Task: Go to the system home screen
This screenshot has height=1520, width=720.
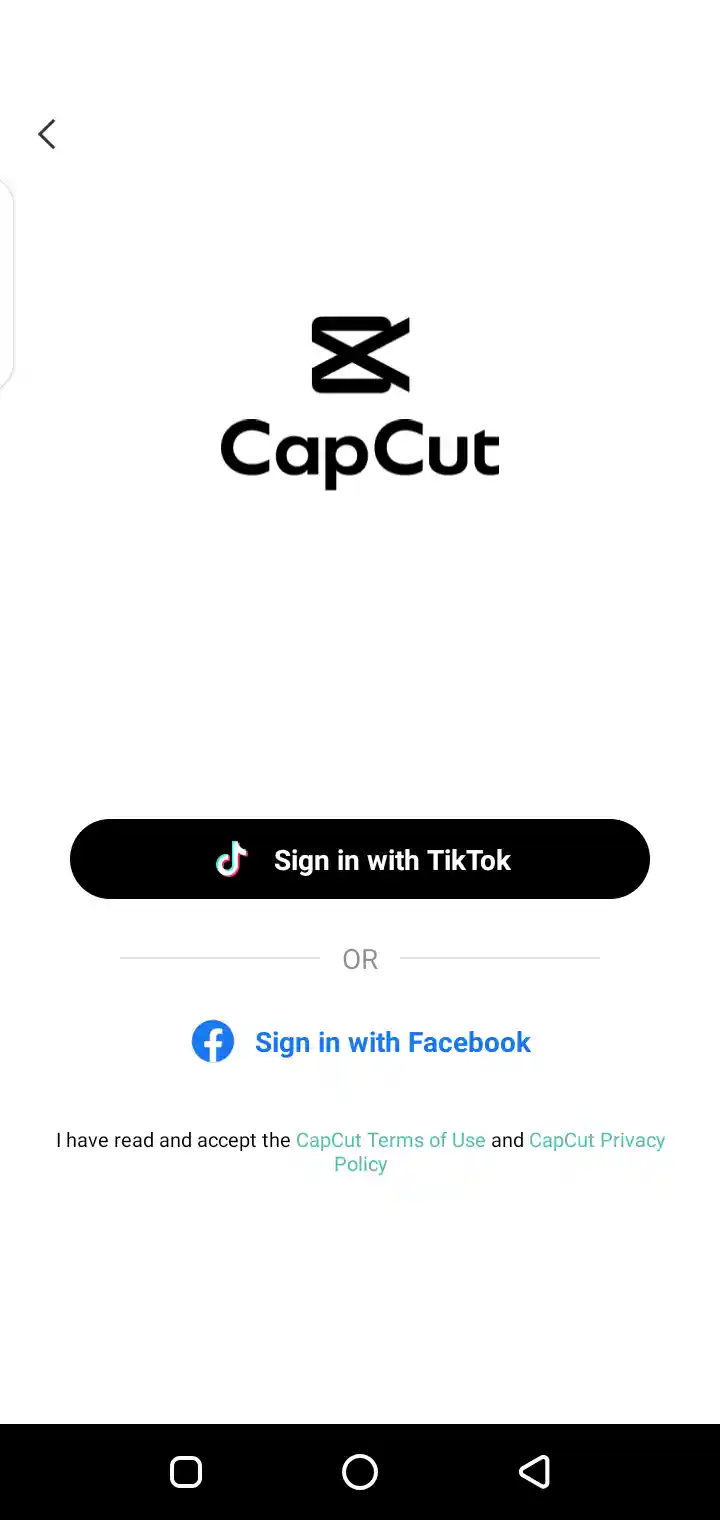Action: [x=360, y=1472]
